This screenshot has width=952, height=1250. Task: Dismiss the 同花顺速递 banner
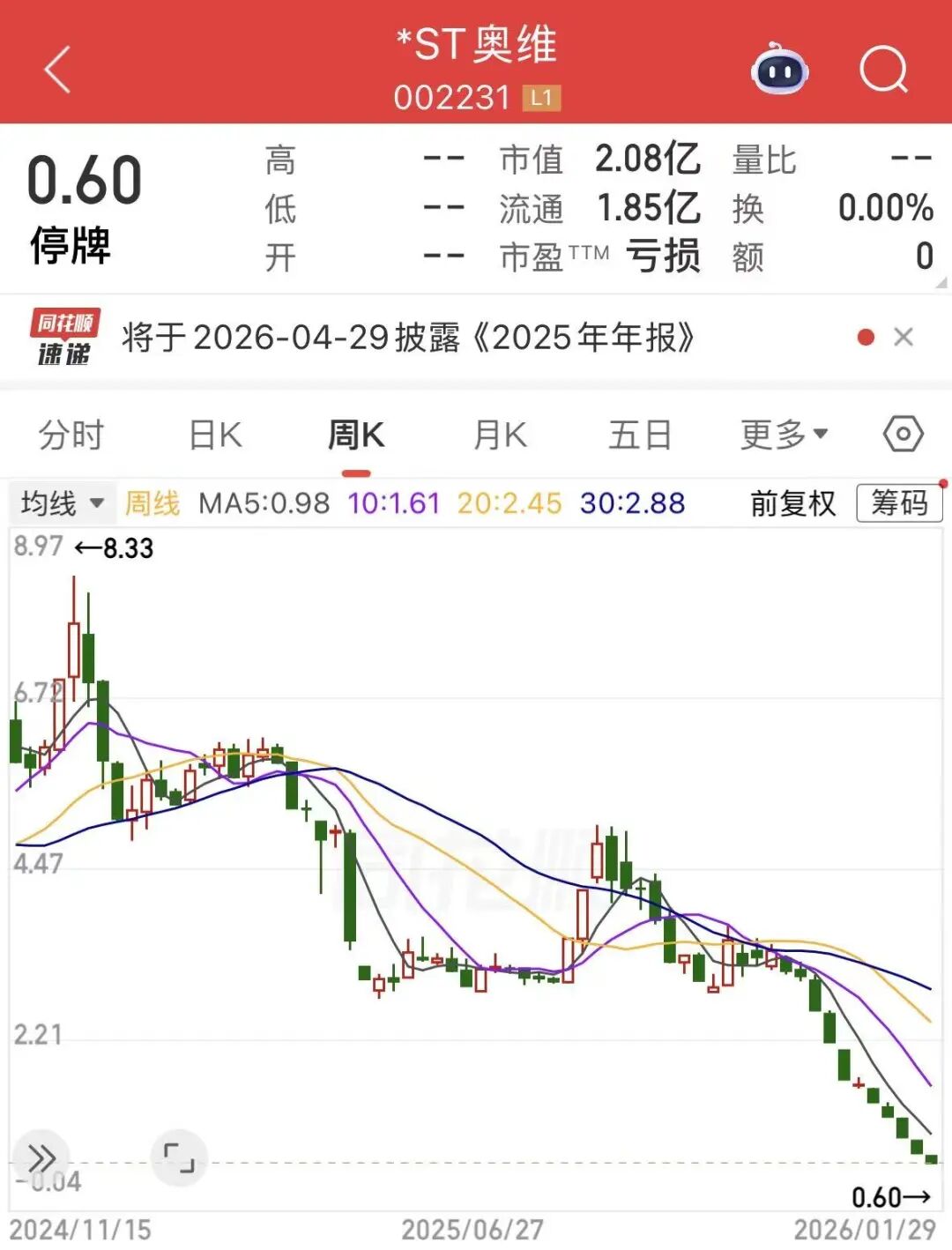904,338
